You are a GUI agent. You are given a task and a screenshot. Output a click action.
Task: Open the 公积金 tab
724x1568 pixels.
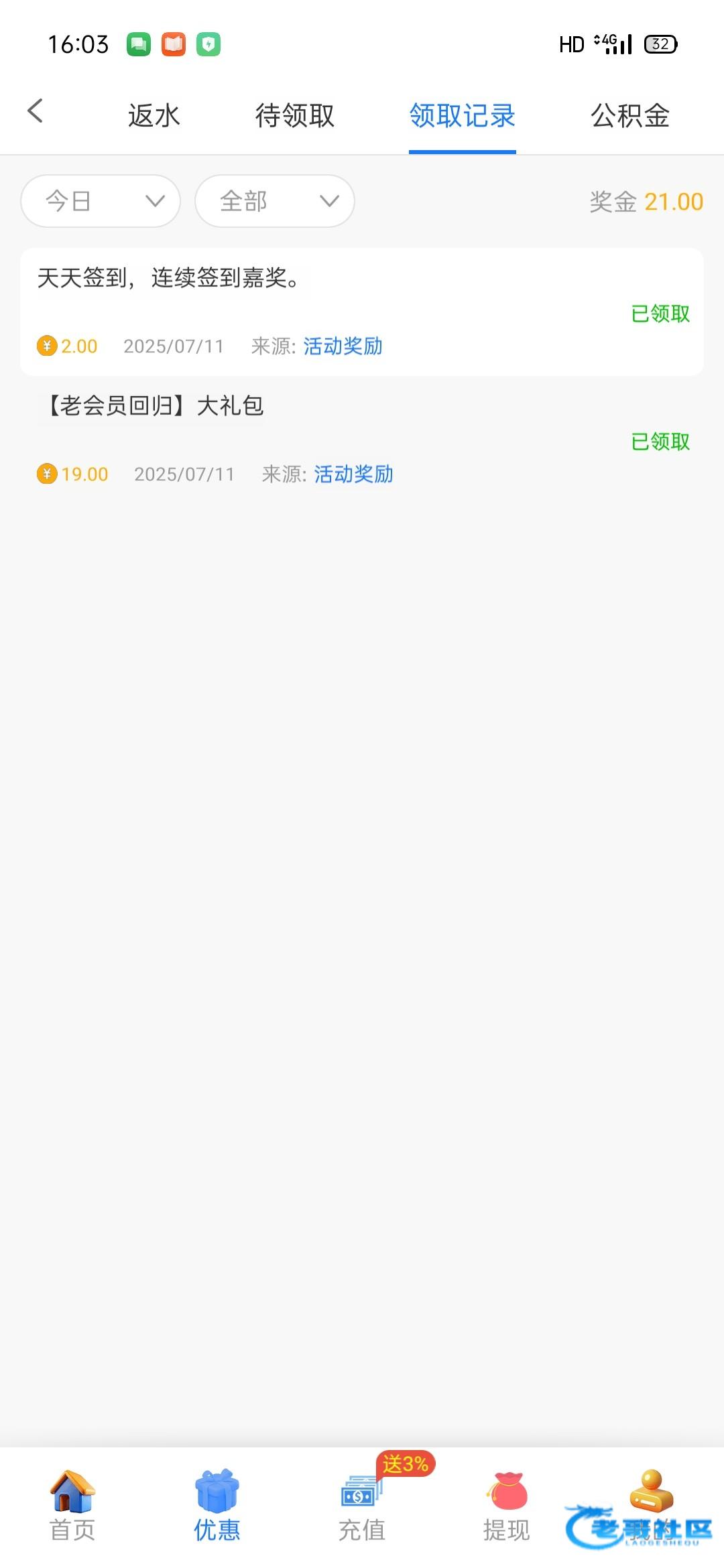(630, 115)
